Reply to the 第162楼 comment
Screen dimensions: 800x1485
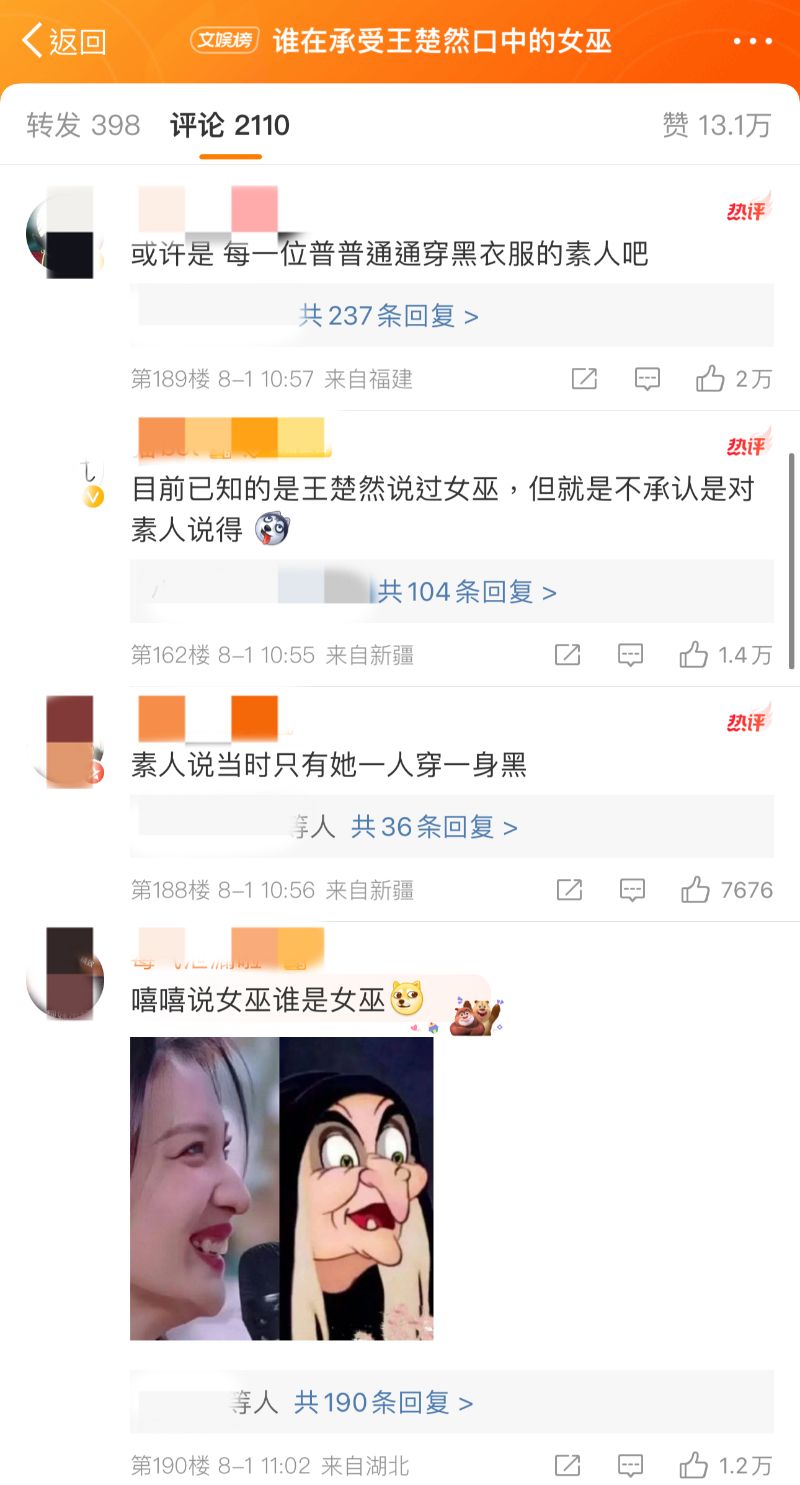(630, 655)
